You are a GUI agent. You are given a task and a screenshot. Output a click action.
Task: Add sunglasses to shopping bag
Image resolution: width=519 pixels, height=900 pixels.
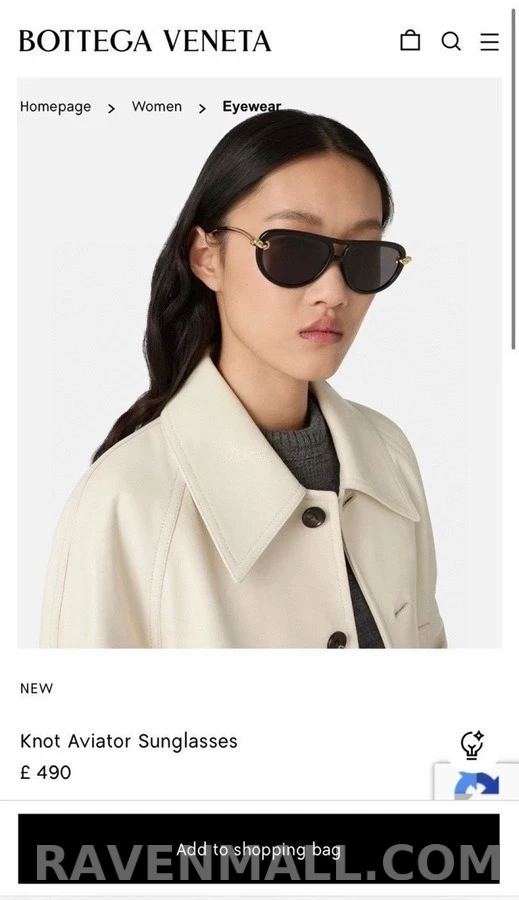tap(259, 848)
